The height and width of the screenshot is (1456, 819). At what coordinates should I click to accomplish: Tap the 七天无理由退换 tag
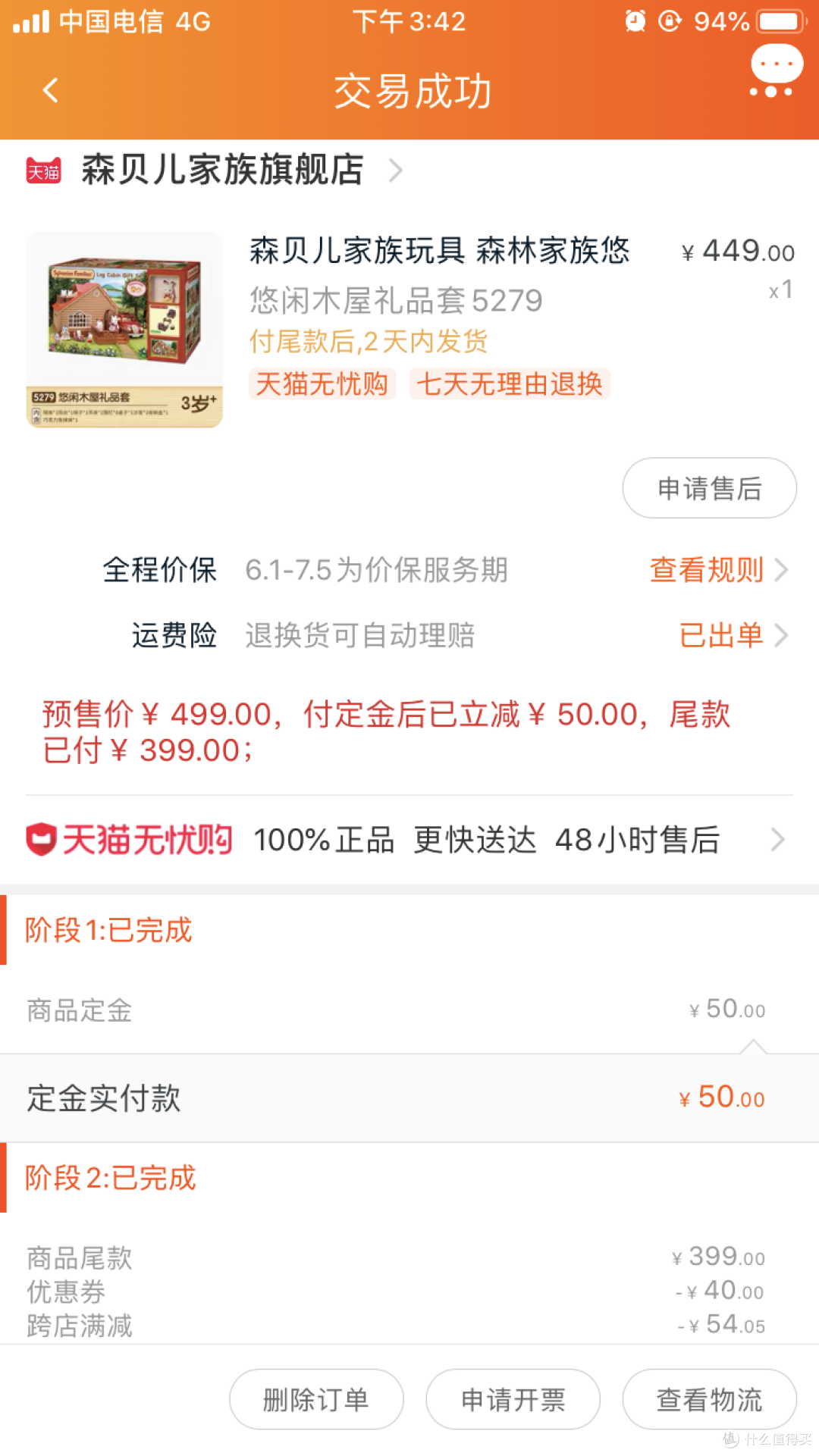509,384
